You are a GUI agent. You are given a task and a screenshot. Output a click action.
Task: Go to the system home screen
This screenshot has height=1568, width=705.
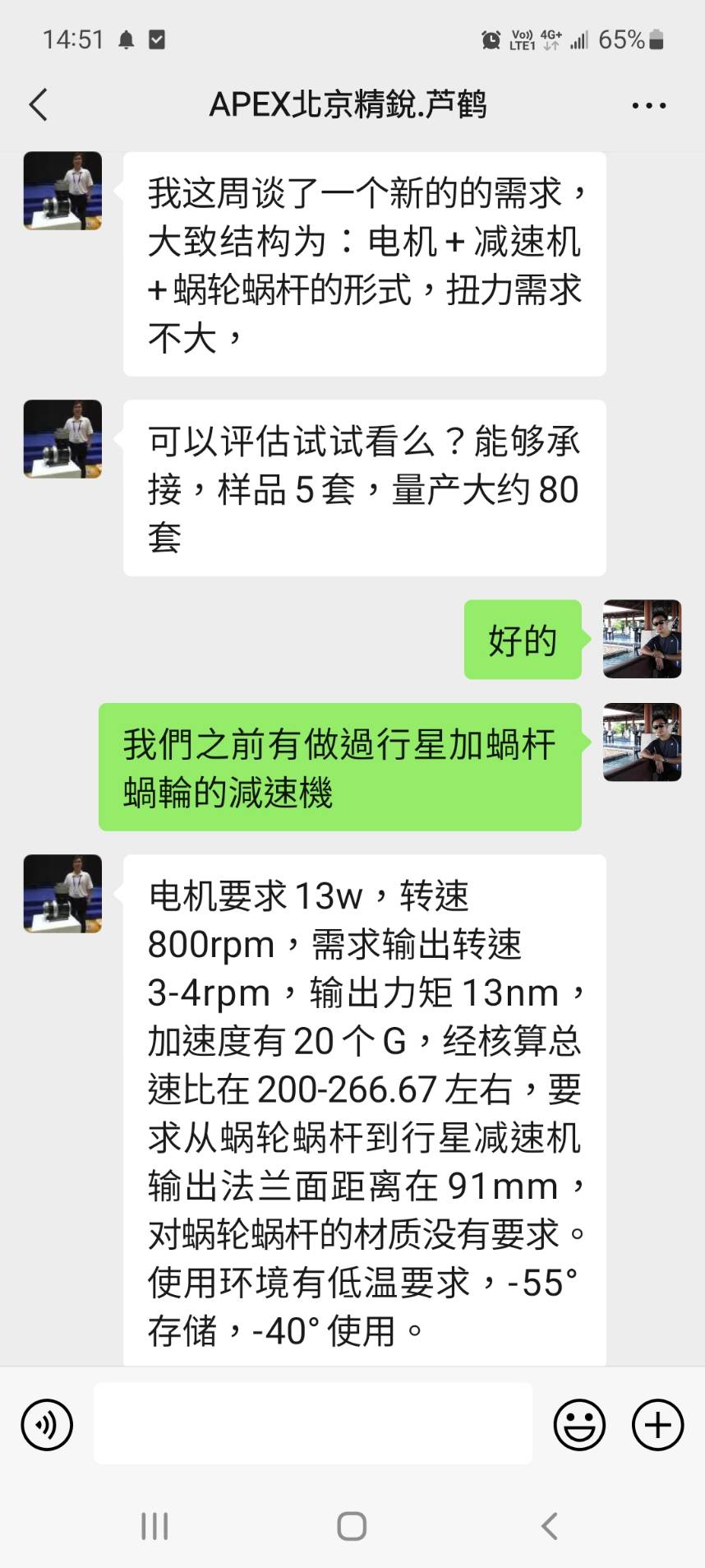coord(352,1526)
